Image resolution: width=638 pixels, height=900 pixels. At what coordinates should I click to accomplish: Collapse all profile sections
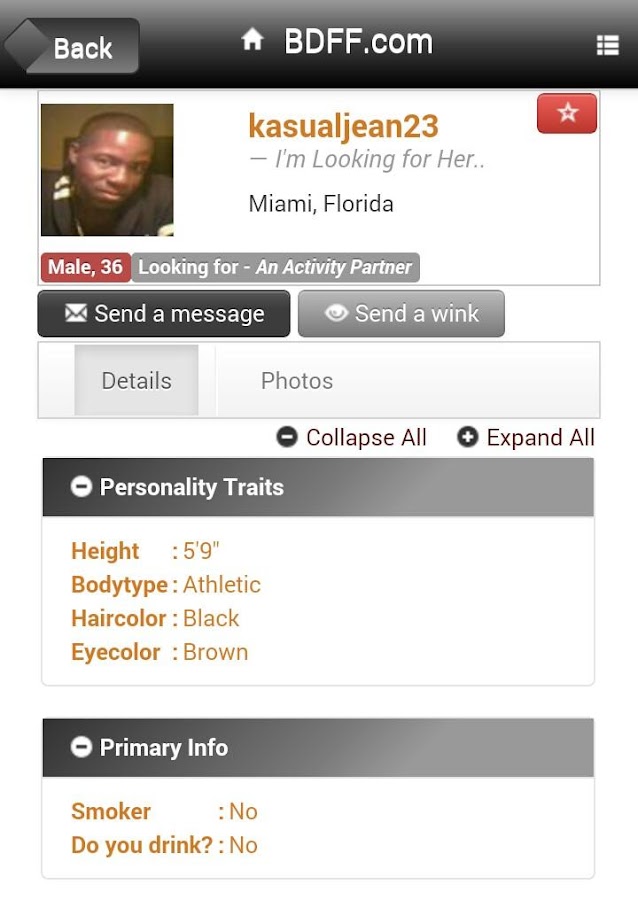point(352,438)
